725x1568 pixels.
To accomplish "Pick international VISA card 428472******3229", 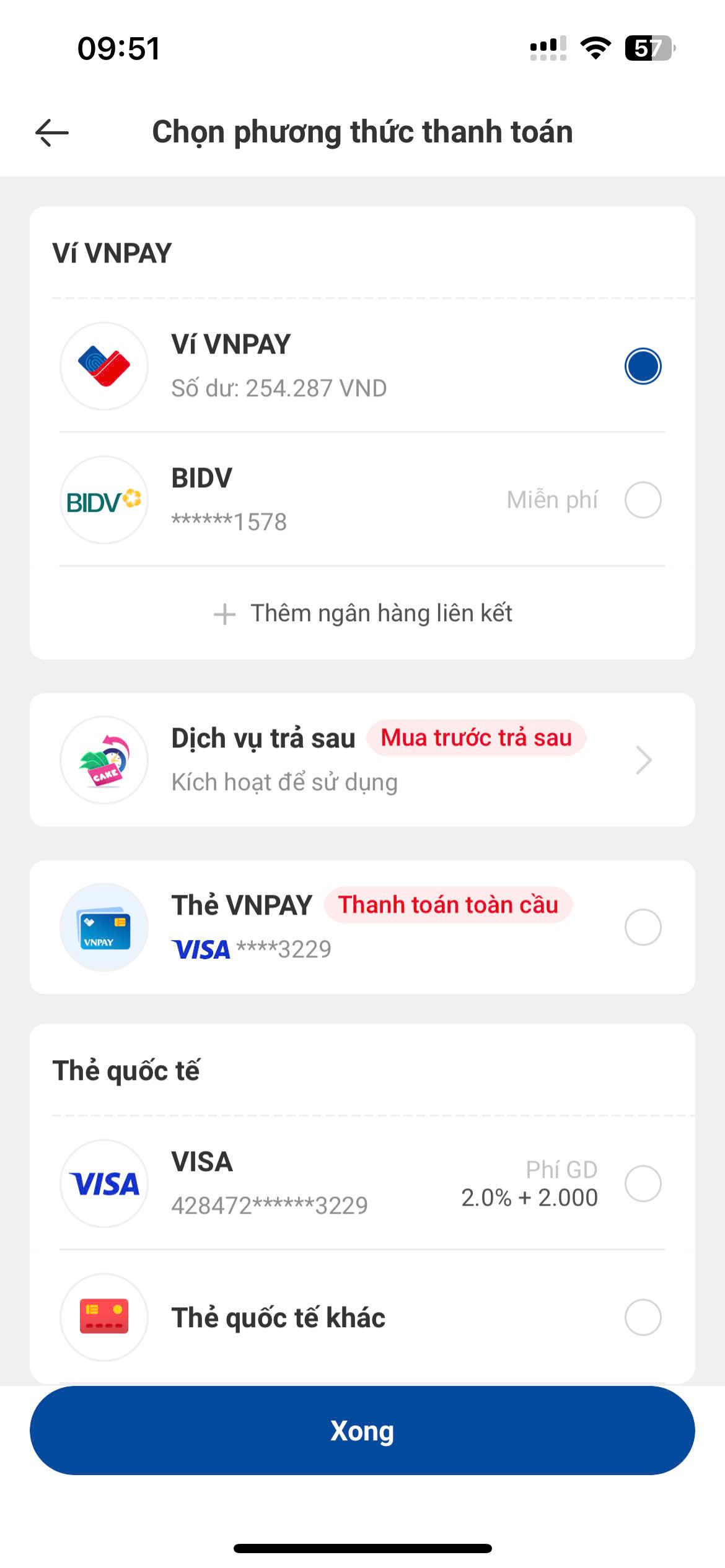I will (x=362, y=1183).
